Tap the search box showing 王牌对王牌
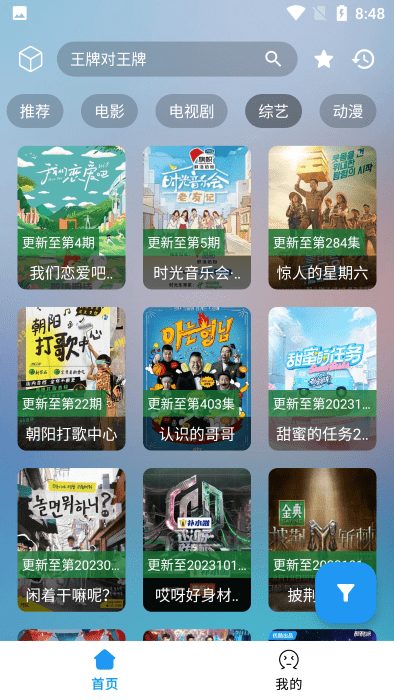 click(x=177, y=59)
